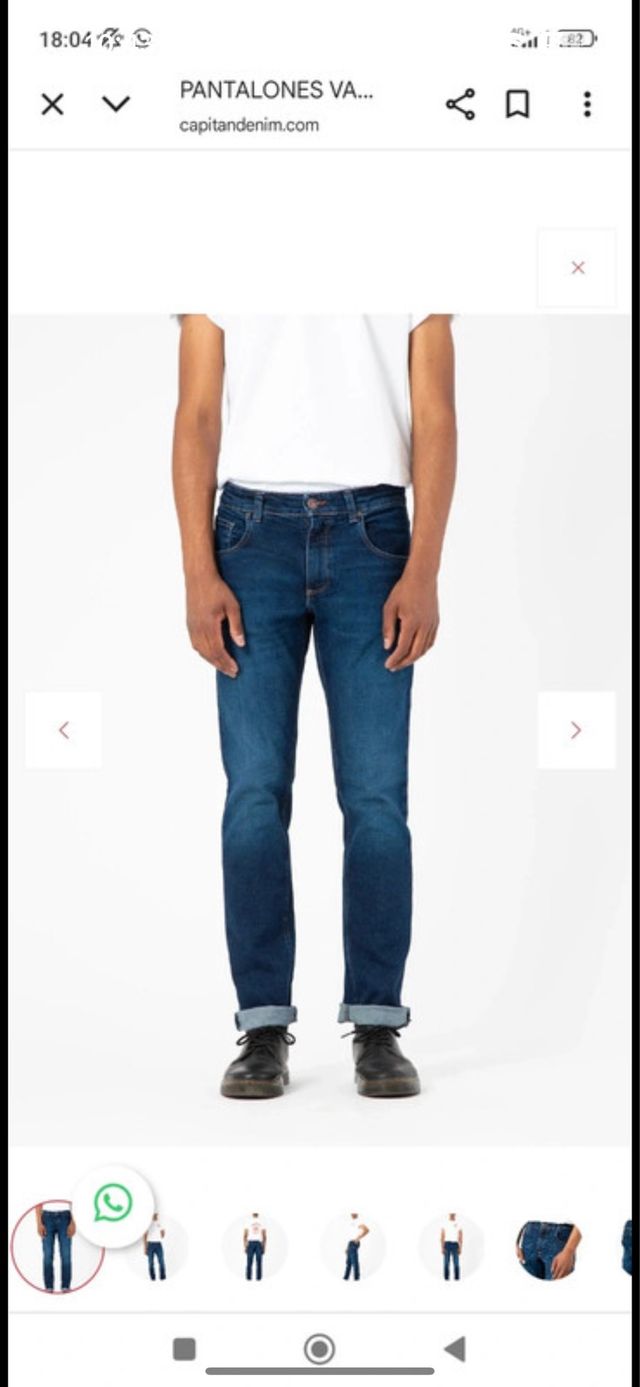Return to the home screen
The height and width of the screenshot is (1387, 640).
(x=319, y=1349)
